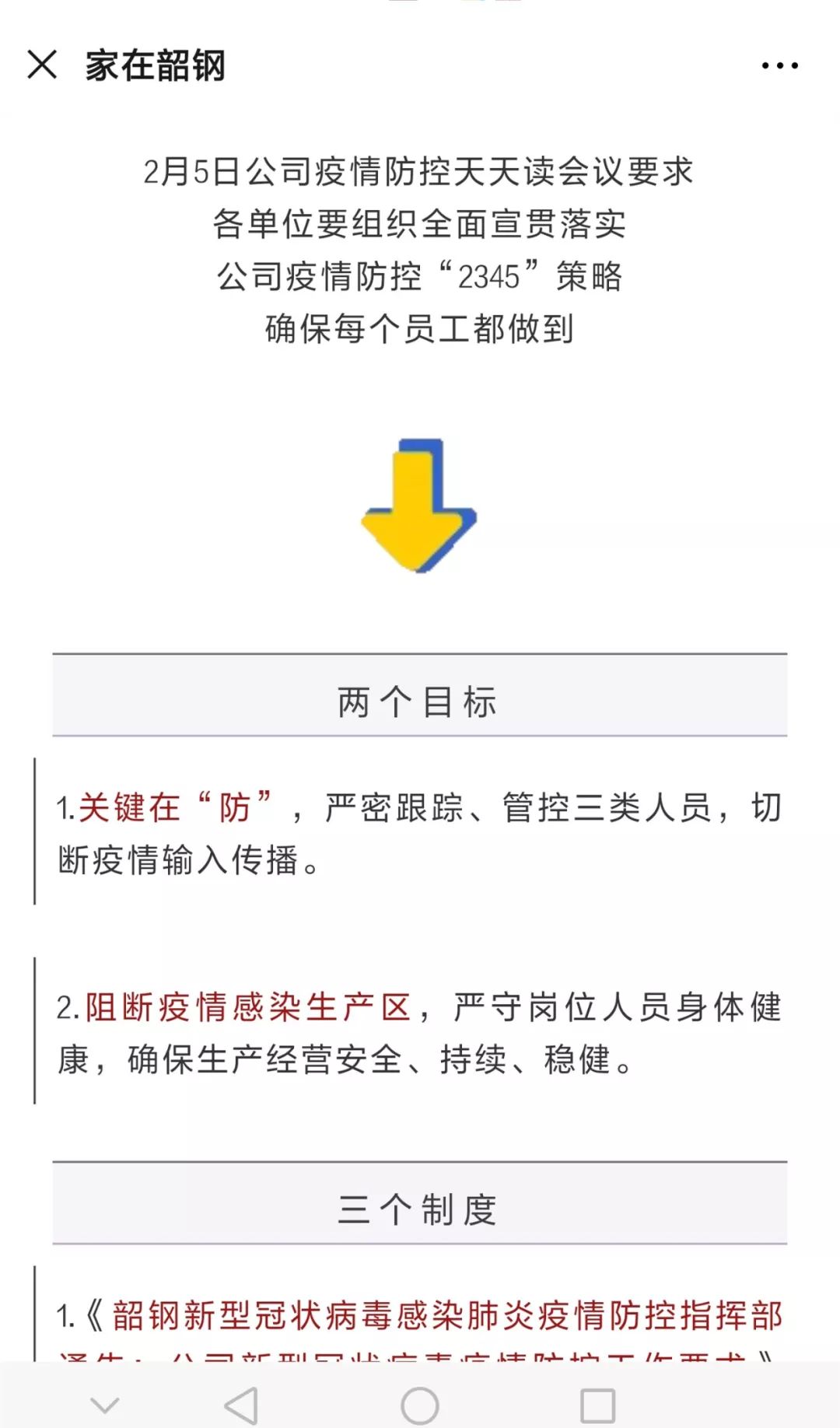This screenshot has height=1428, width=840.
Task: Open the three-dot overflow menu
Action: tap(779, 66)
